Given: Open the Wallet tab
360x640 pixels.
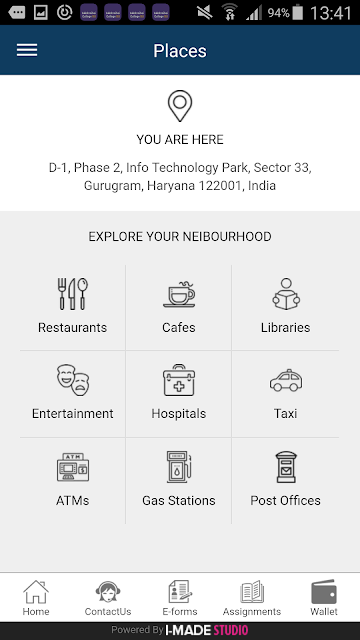Looking at the screenshot, I should click(324, 598).
